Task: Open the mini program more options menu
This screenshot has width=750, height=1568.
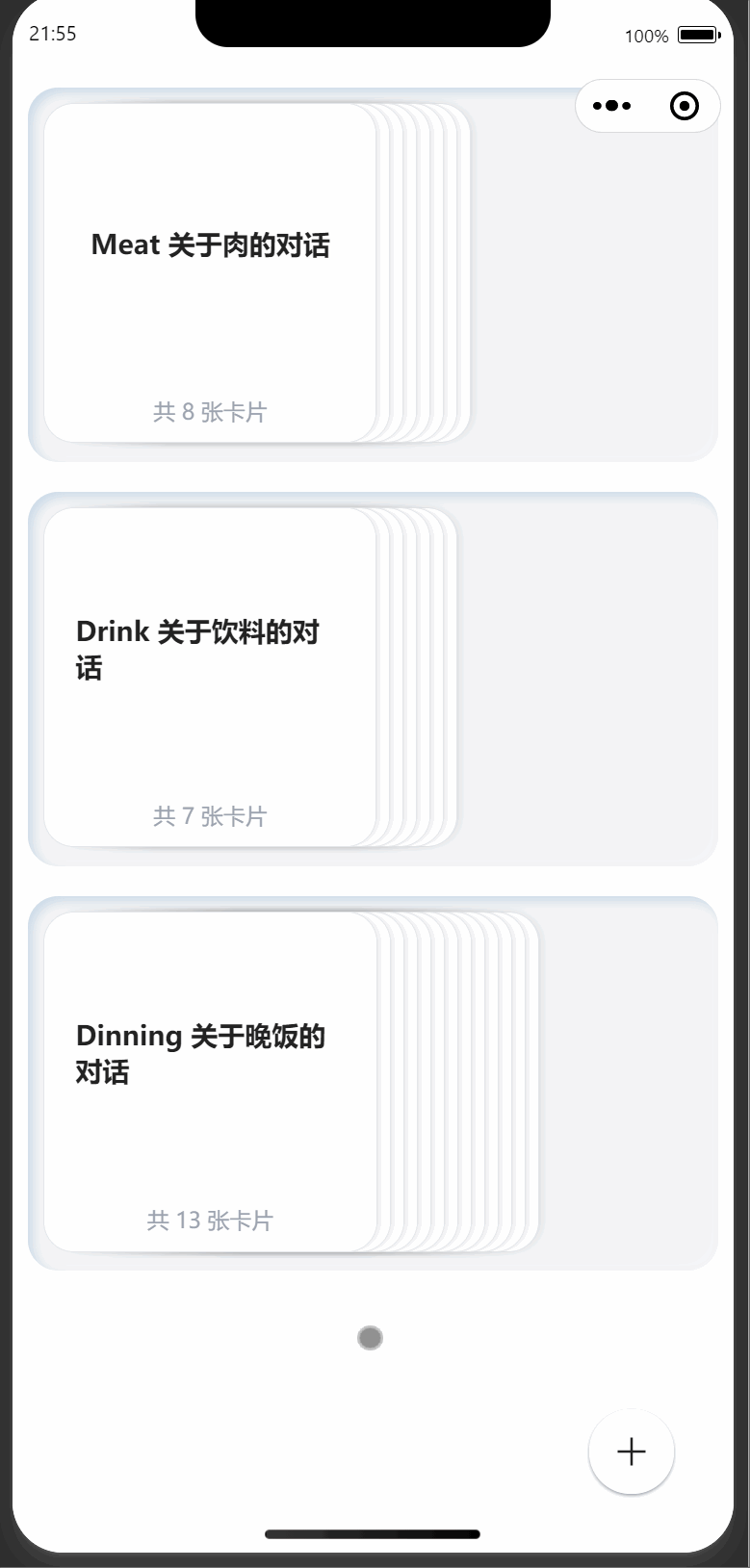Action: point(612,106)
